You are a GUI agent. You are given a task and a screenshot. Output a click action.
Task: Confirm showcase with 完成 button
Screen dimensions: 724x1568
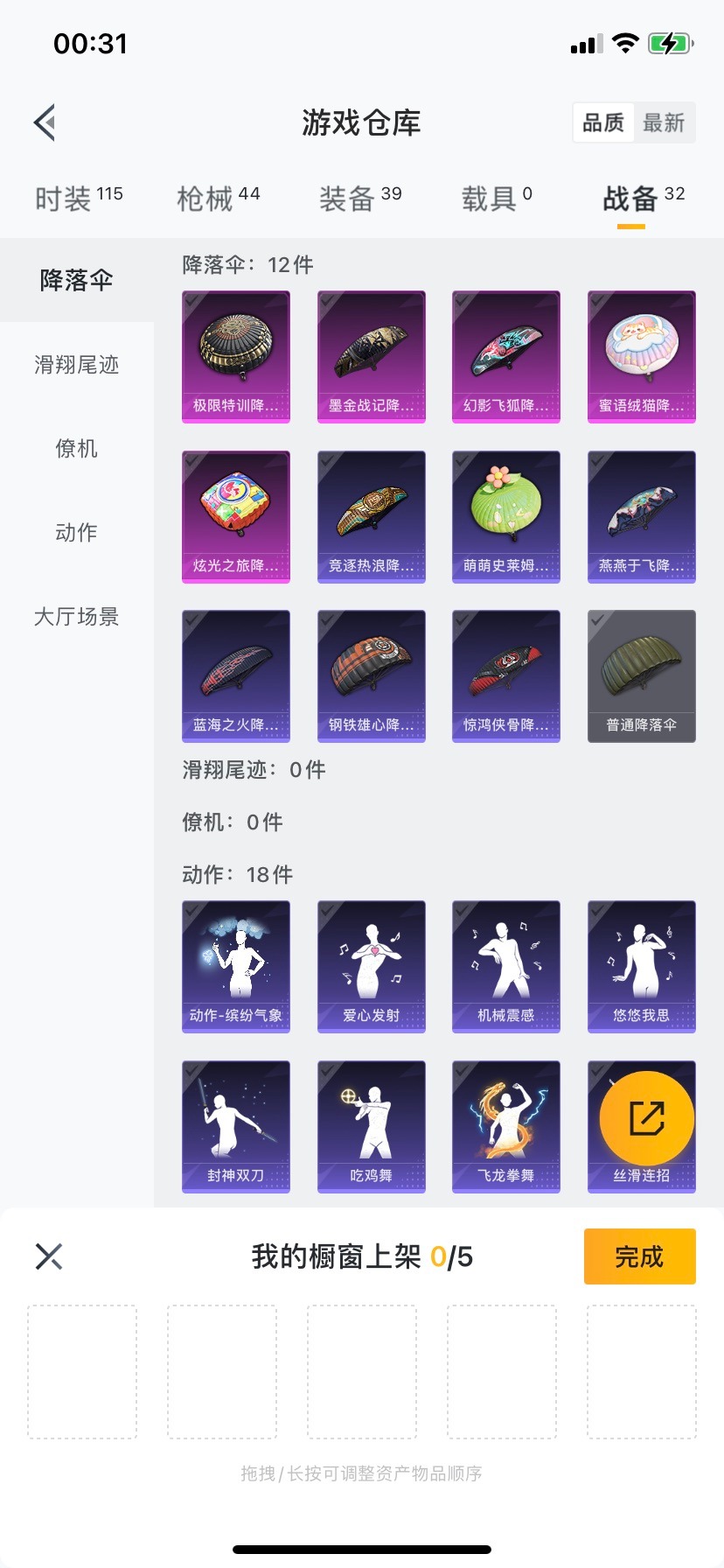639,1256
